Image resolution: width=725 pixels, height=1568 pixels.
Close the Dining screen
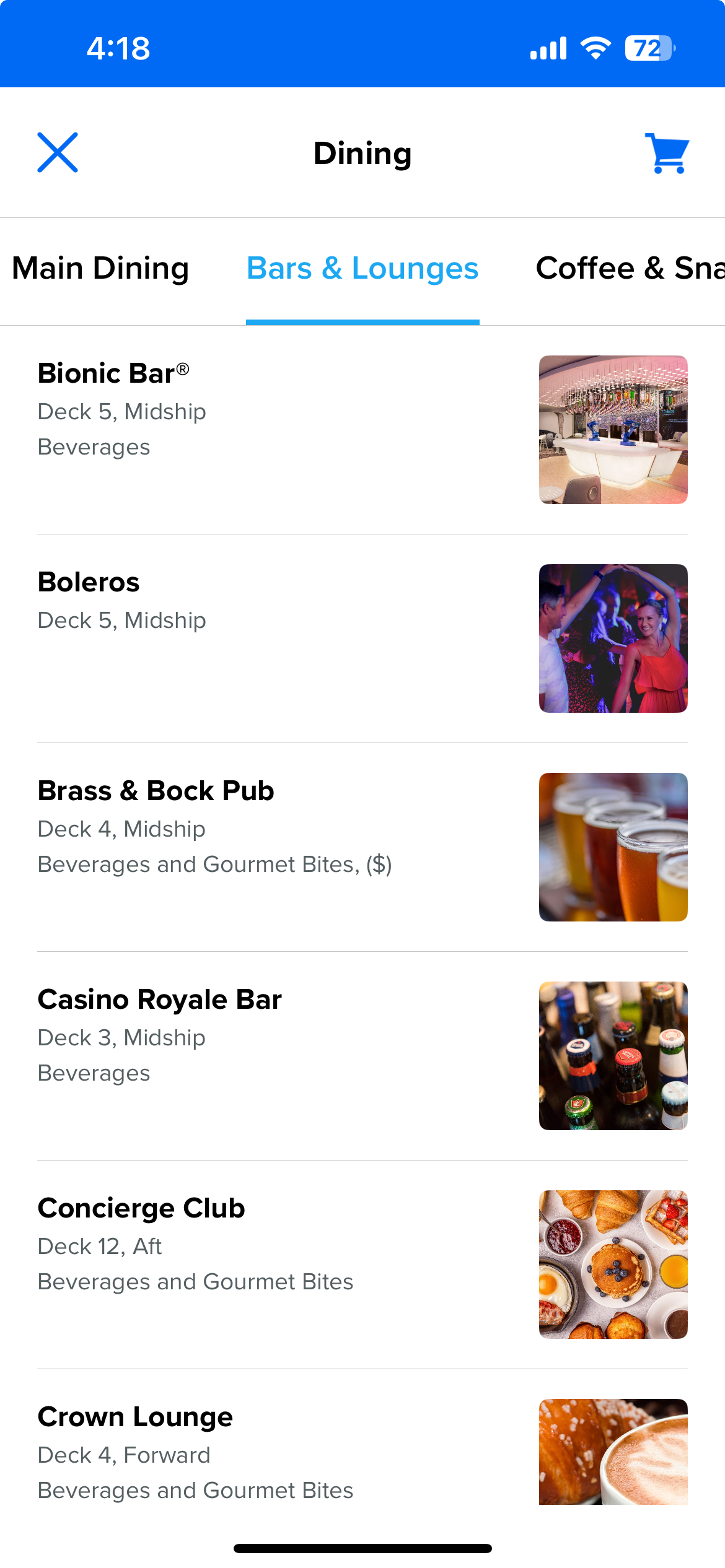pyautogui.click(x=58, y=152)
